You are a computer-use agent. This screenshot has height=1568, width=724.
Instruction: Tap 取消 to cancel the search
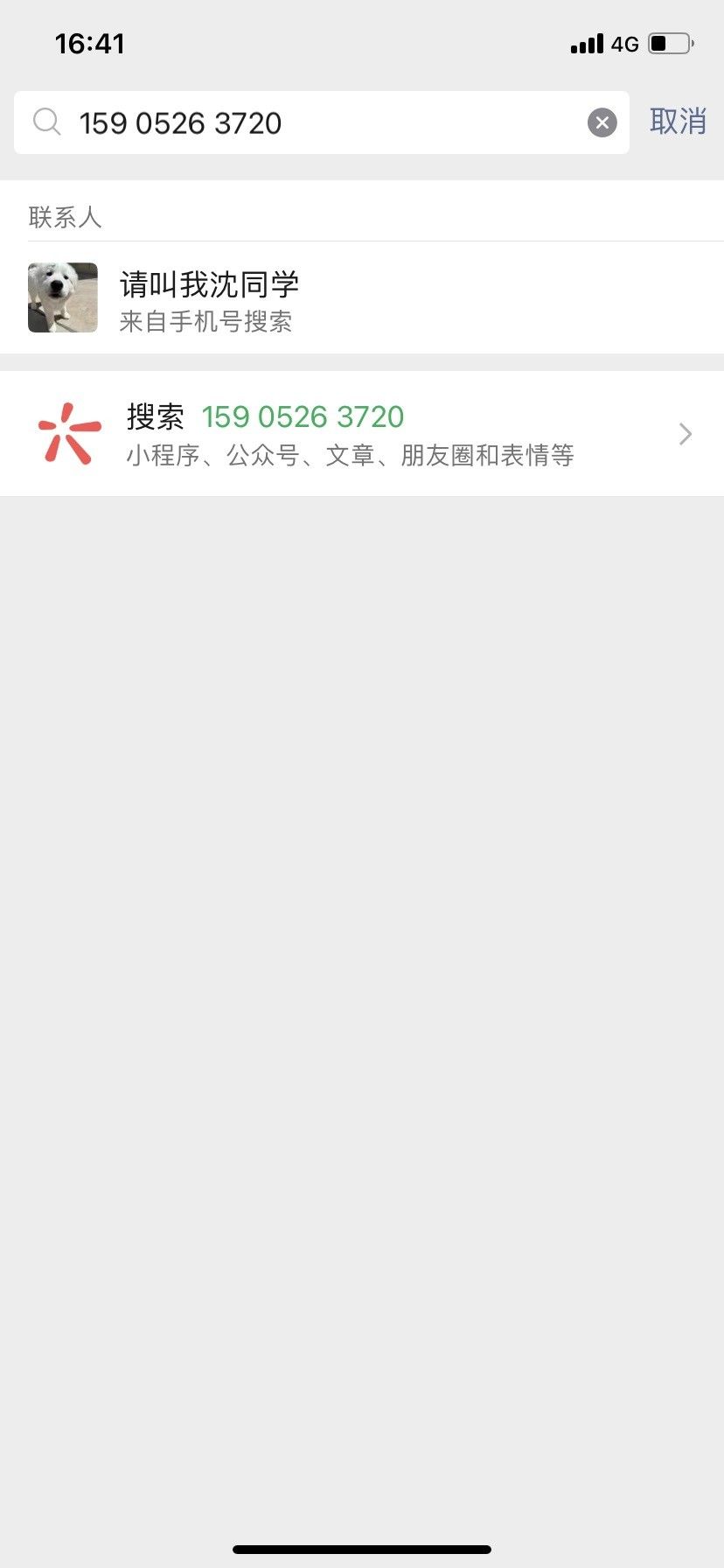(678, 122)
